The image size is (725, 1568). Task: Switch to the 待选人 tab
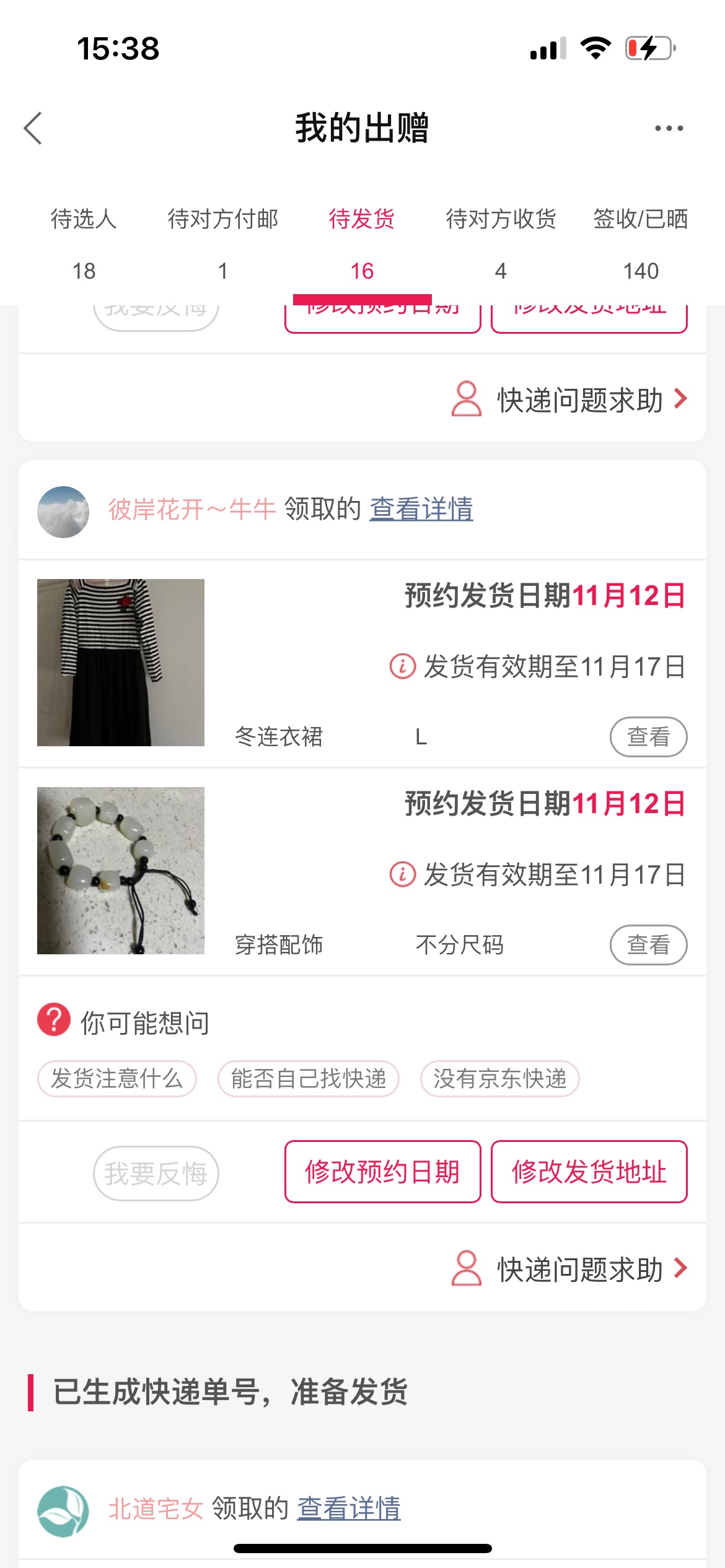84,244
